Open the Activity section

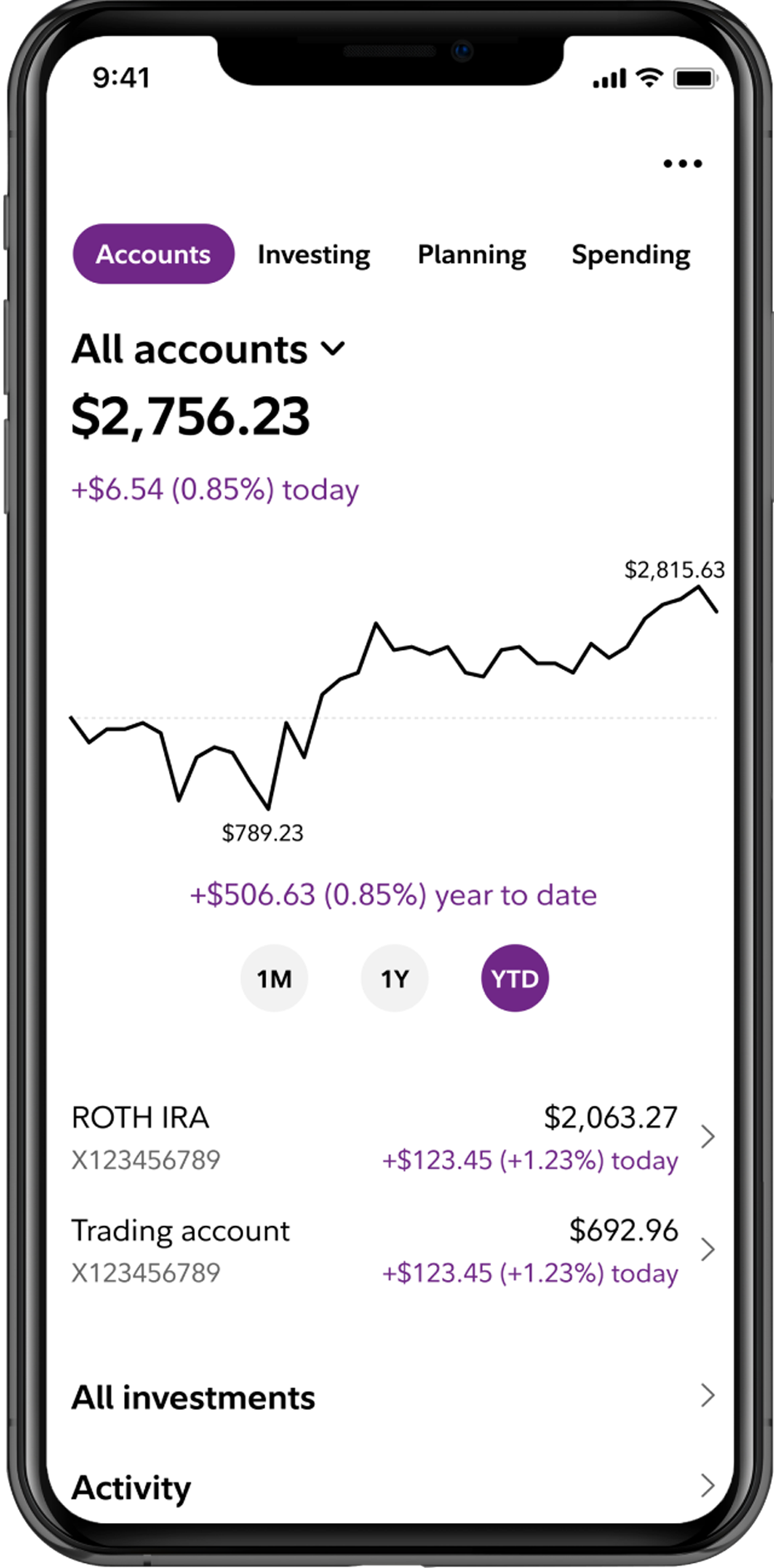tap(391, 1487)
